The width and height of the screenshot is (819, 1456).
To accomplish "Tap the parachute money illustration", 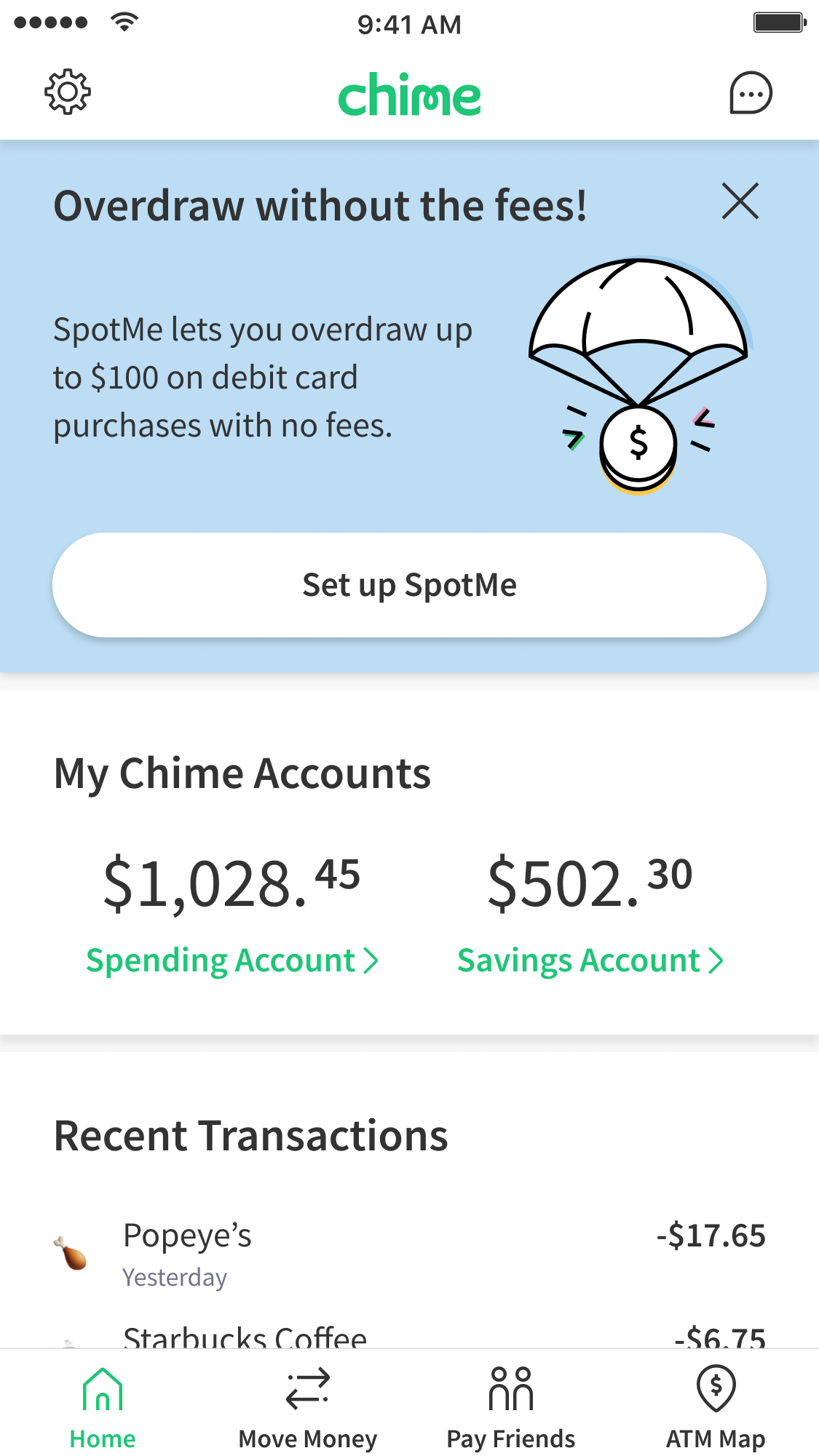I will [x=639, y=371].
